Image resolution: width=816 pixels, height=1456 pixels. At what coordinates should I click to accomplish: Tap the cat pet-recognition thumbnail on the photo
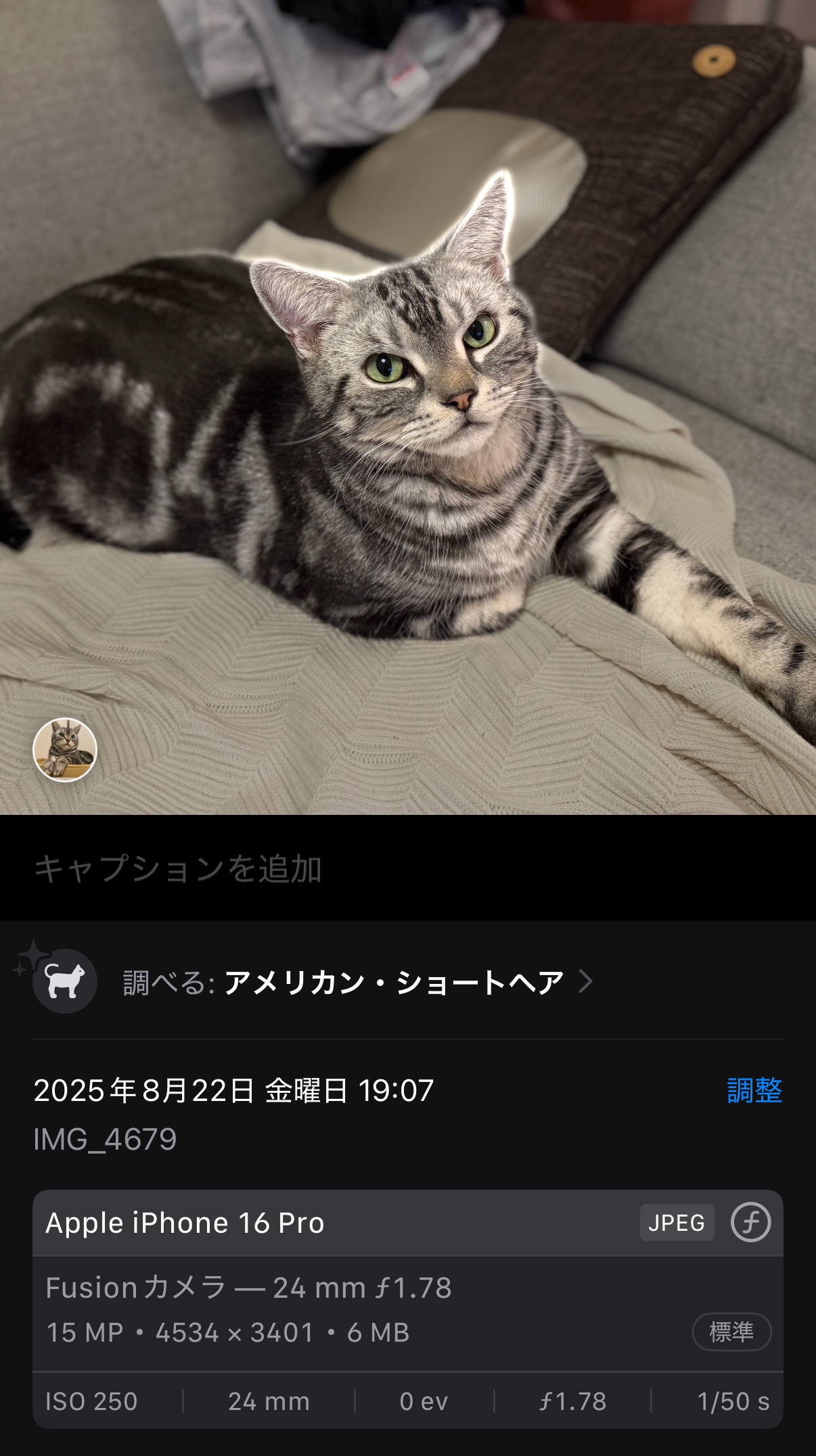click(x=65, y=749)
